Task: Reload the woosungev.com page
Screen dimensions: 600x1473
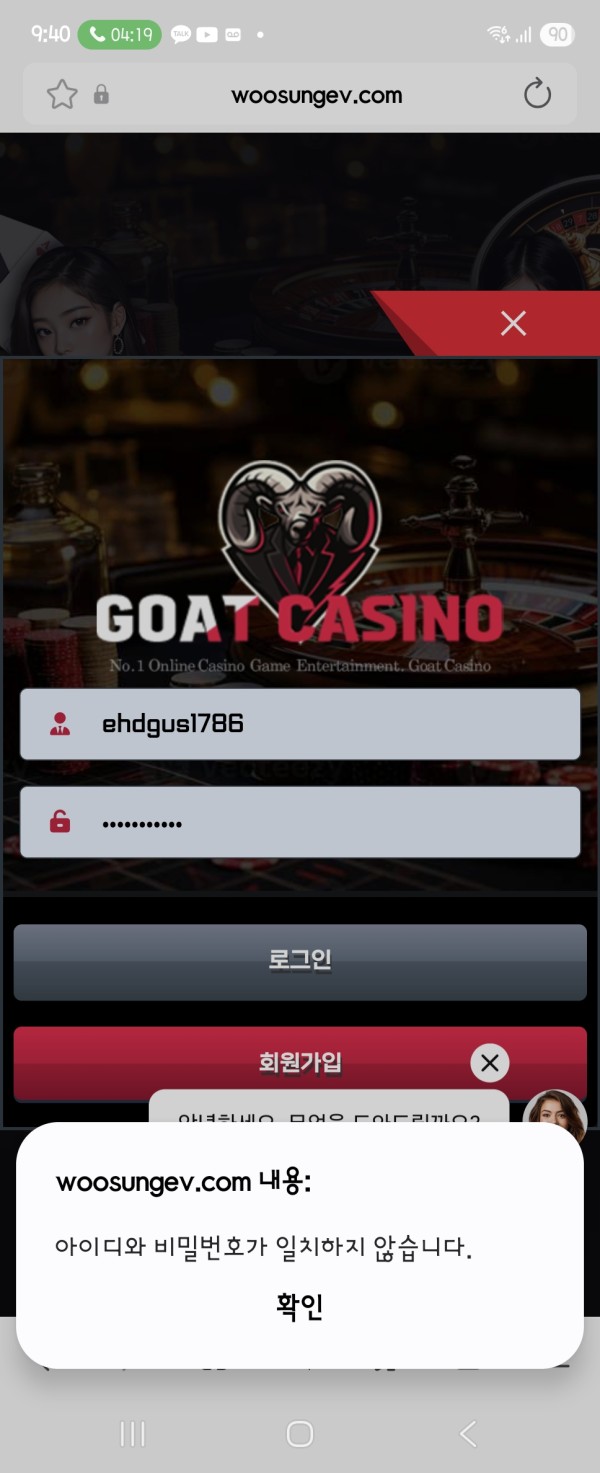Action: click(x=537, y=95)
